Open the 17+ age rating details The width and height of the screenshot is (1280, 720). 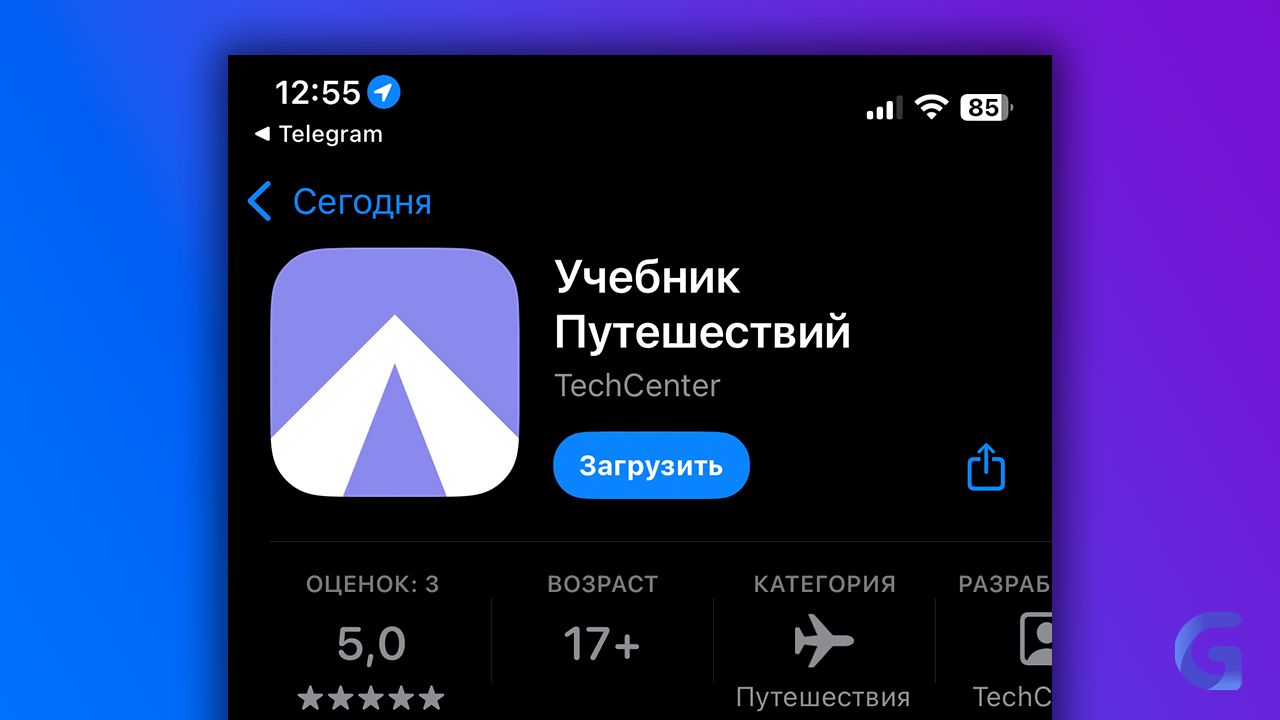click(601, 644)
